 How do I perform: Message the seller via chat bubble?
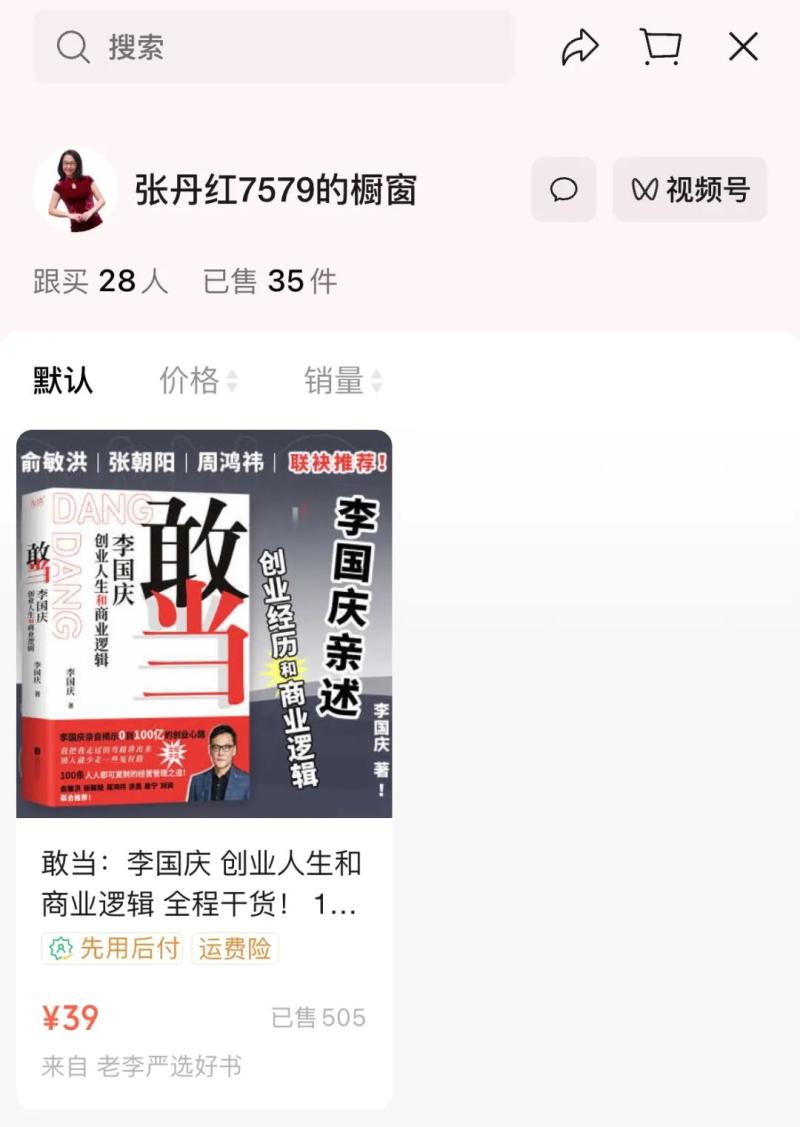point(564,190)
